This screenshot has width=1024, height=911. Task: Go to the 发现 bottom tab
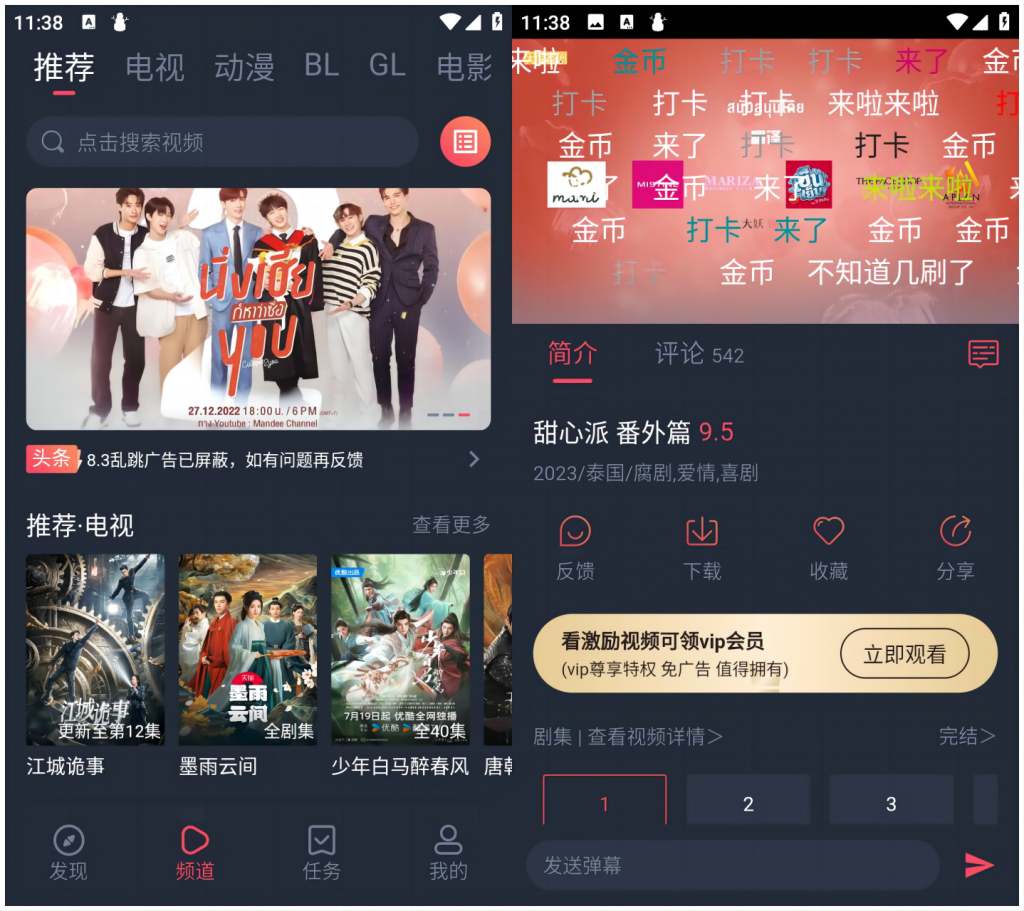68,852
